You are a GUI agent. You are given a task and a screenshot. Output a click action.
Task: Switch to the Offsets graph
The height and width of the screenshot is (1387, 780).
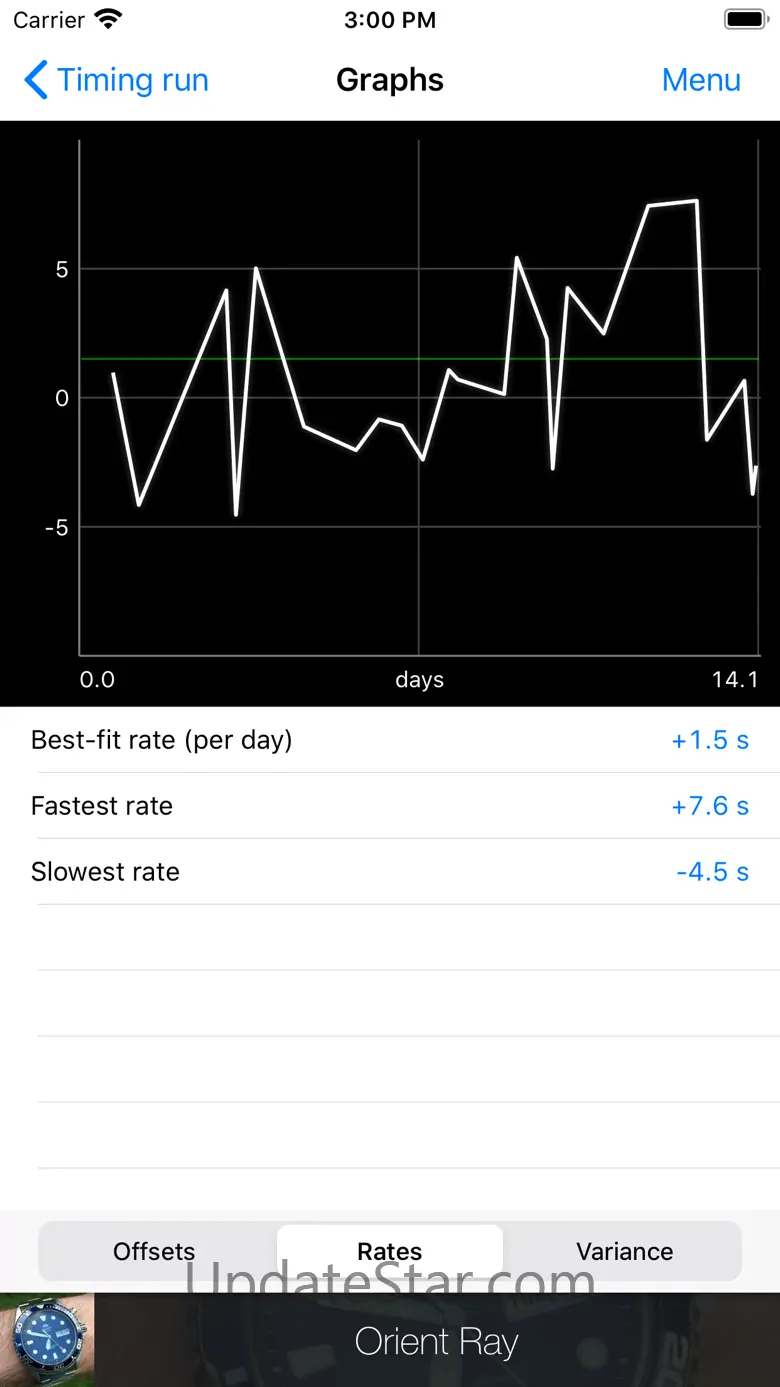[154, 1251]
